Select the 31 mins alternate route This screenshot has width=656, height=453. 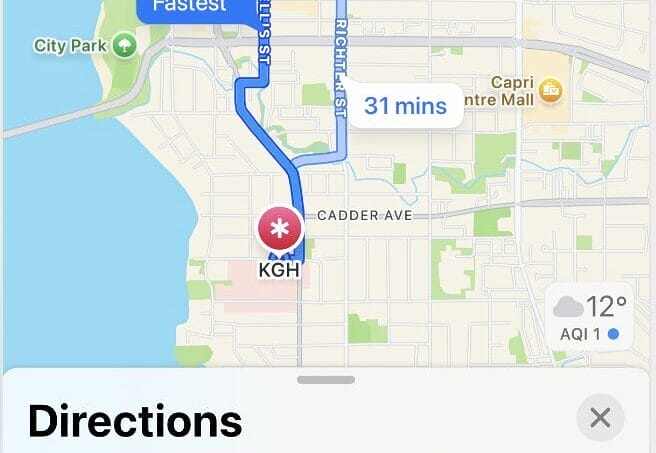click(405, 105)
